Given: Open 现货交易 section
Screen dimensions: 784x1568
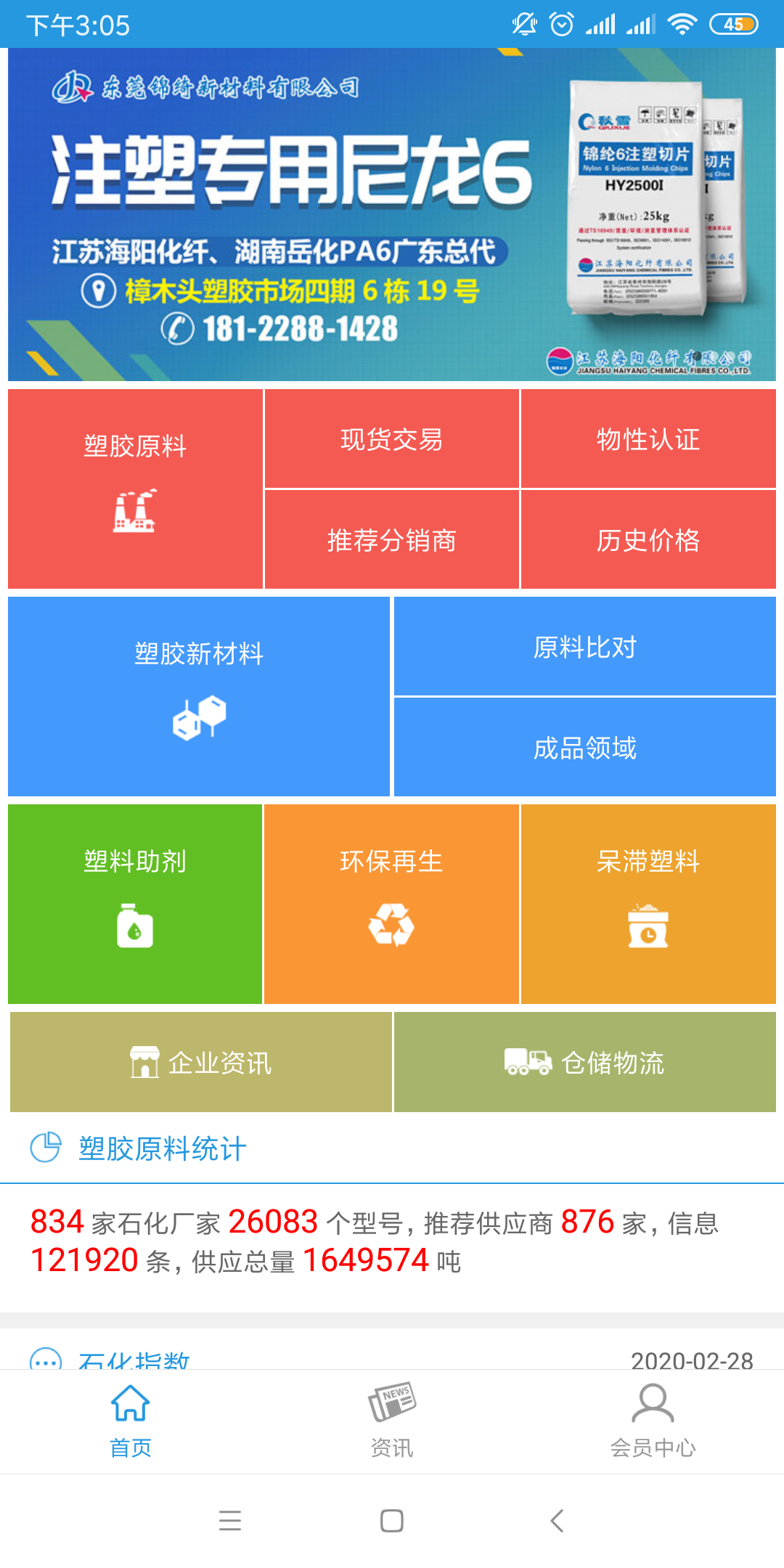Looking at the screenshot, I should tap(392, 438).
